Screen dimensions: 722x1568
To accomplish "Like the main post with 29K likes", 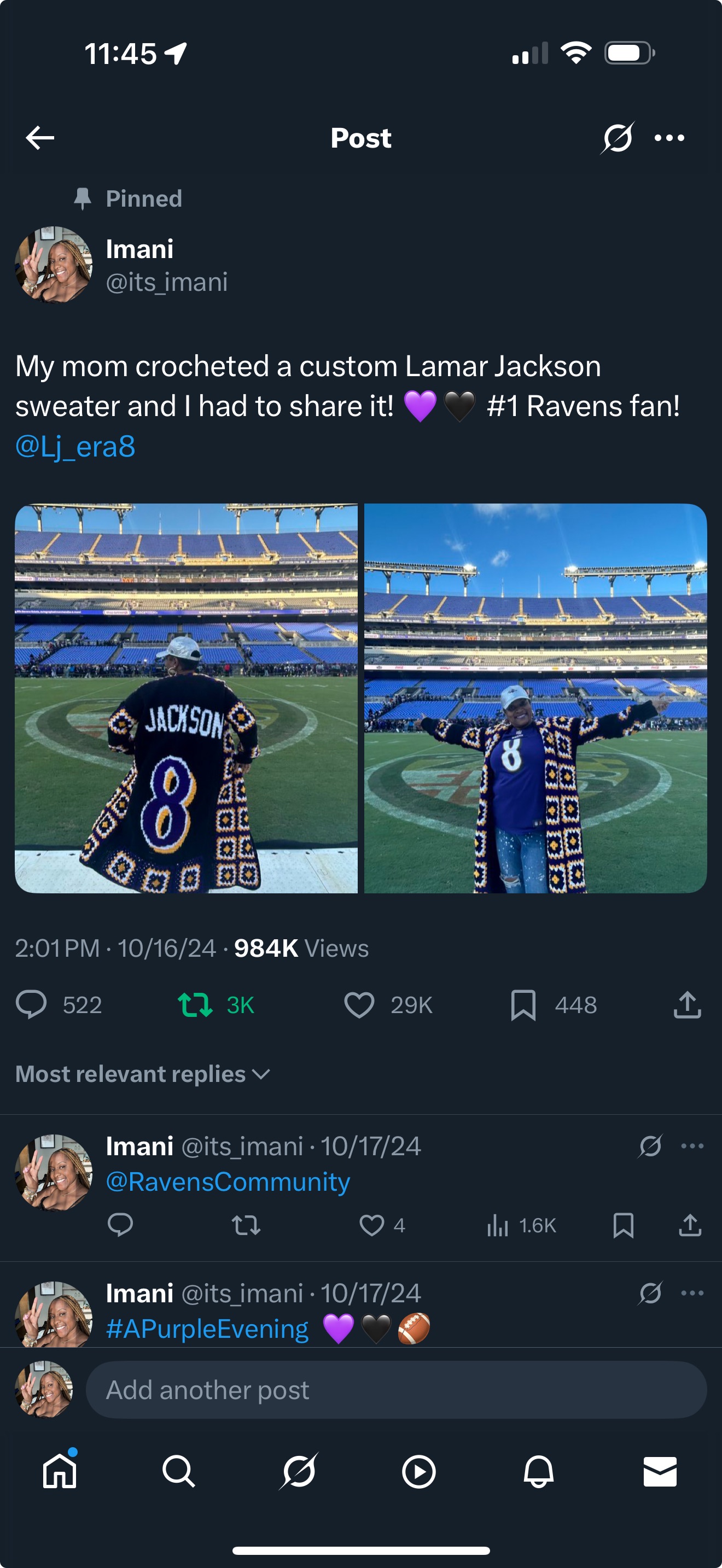I will pyautogui.click(x=359, y=1004).
